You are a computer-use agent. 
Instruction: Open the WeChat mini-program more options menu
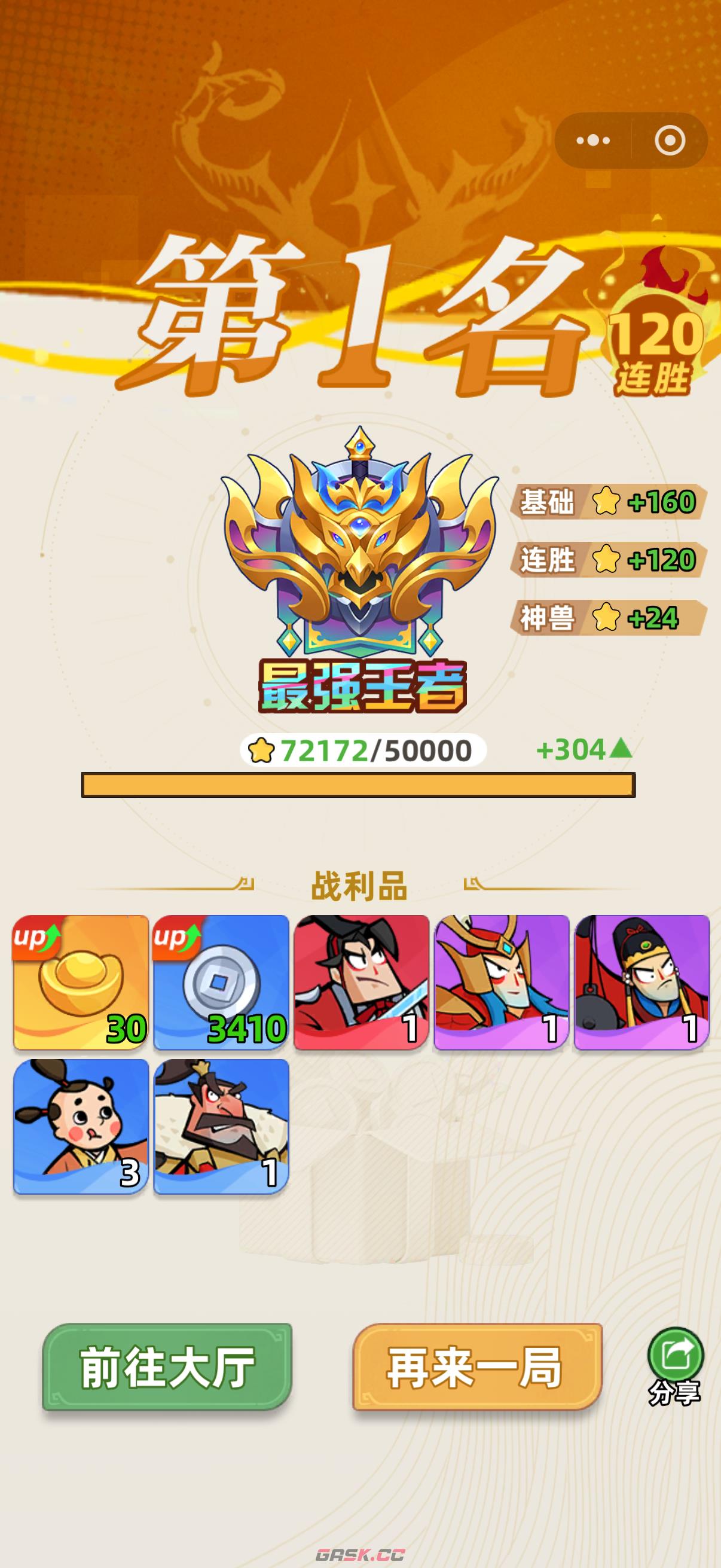tap(592, 140)
